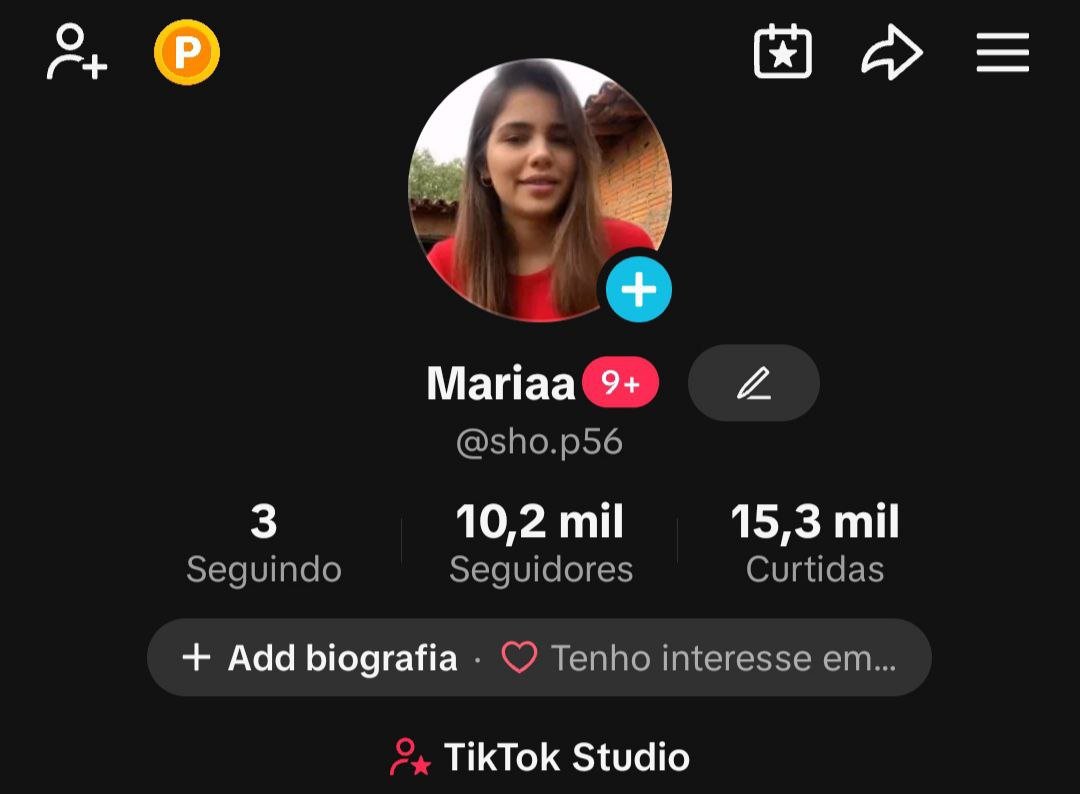
Task: Tap the blue plus on profile photo
Action: [639, 290]
